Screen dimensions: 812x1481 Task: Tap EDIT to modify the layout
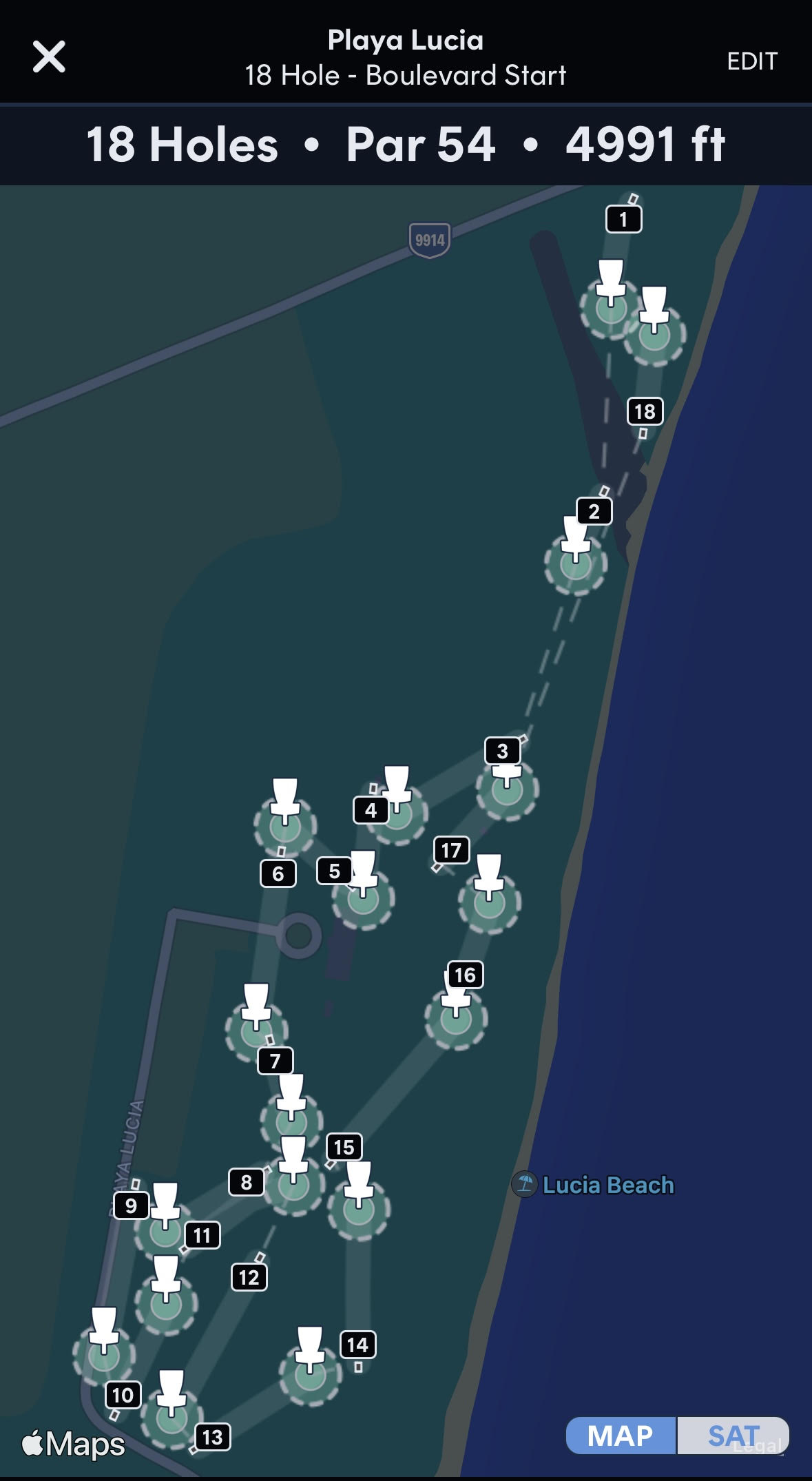pyautogui.click(x=752, y=61)
